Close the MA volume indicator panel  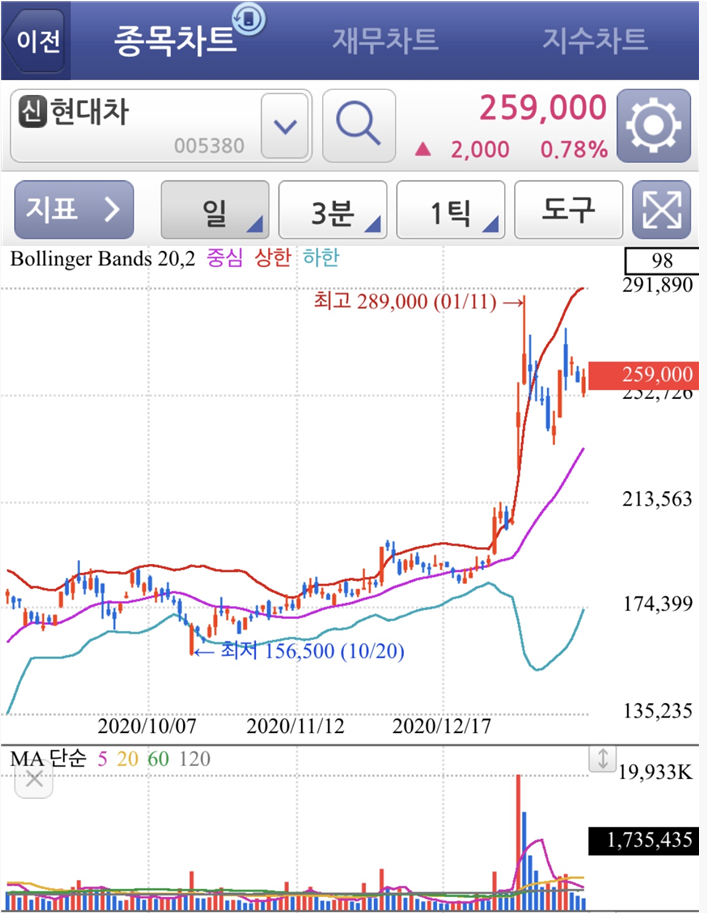click(x=35, y=779)
